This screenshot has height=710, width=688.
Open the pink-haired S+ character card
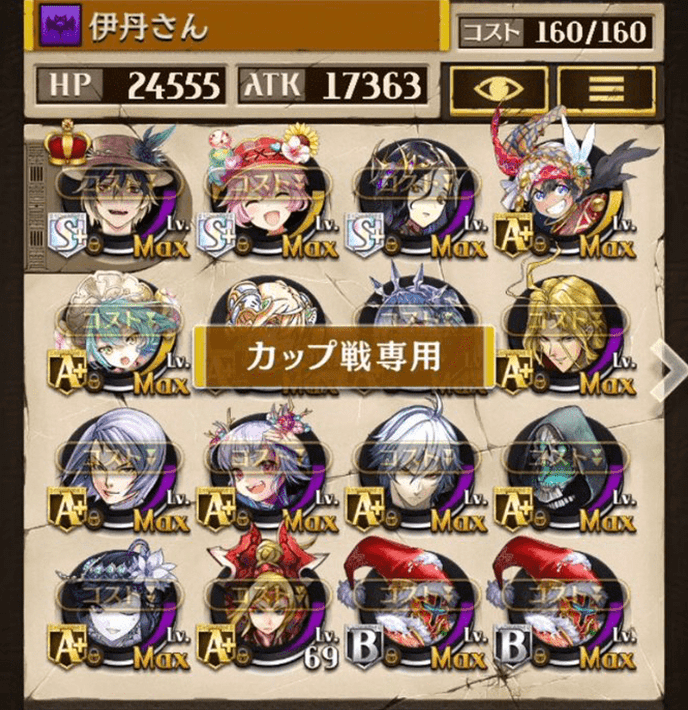tap(263, 195)
